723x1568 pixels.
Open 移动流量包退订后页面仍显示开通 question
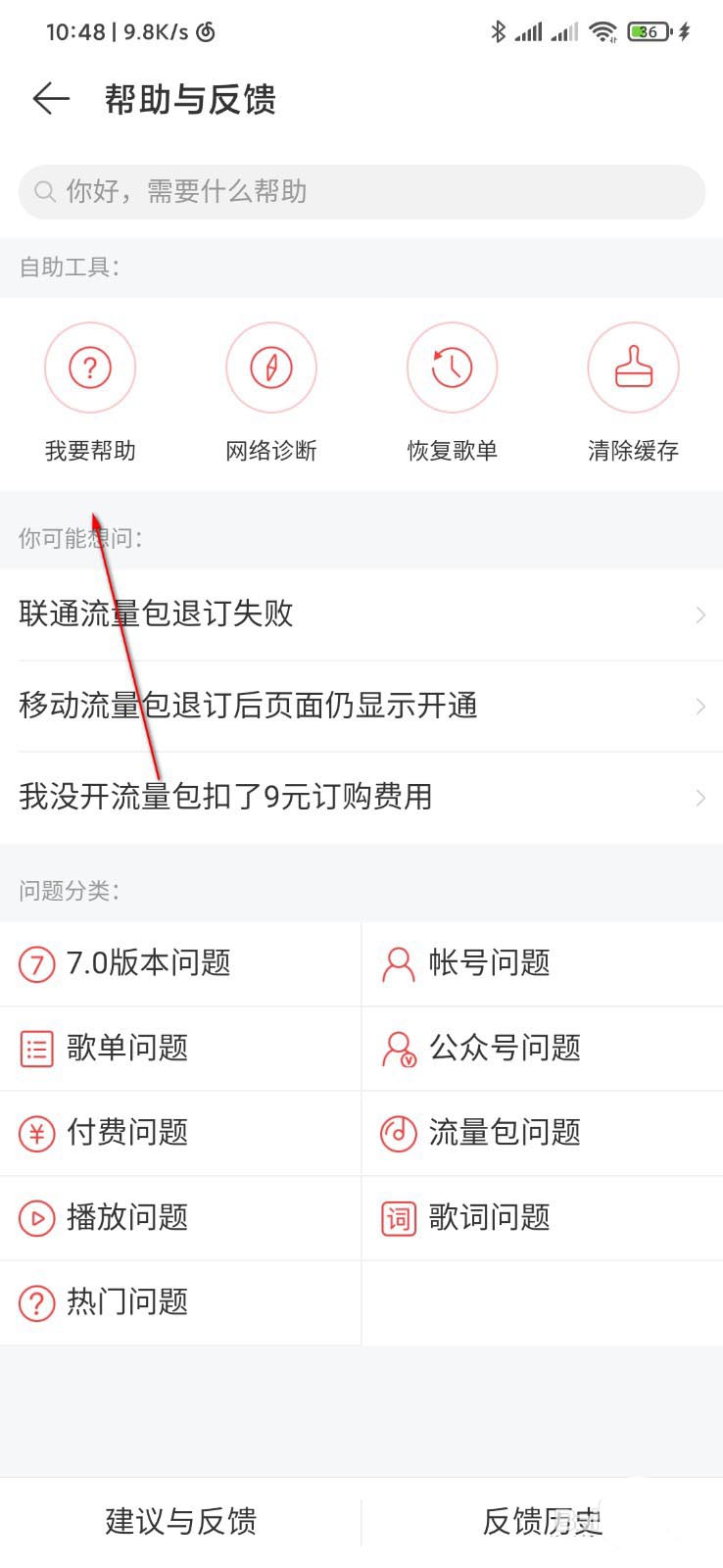(361, 706)
